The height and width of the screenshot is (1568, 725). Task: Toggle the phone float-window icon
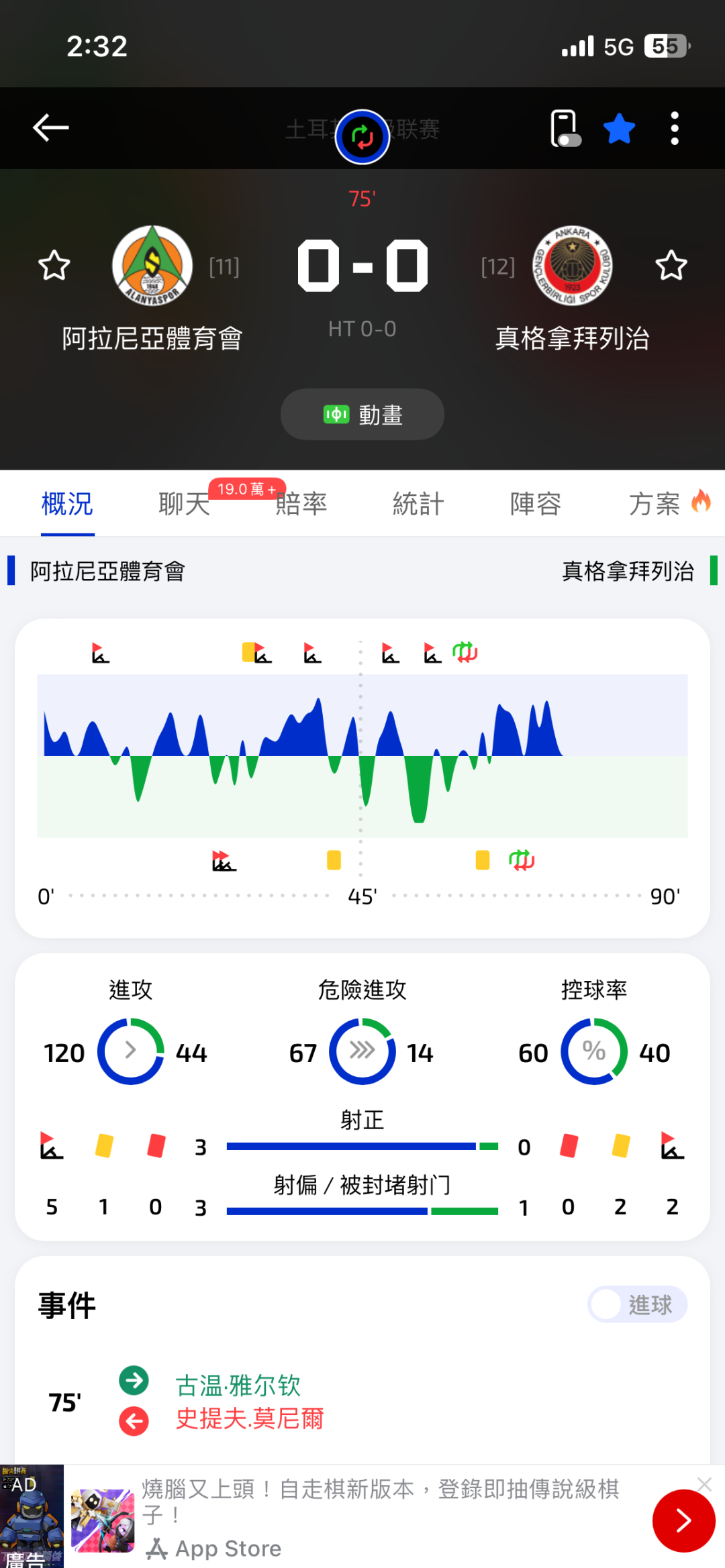565,128
